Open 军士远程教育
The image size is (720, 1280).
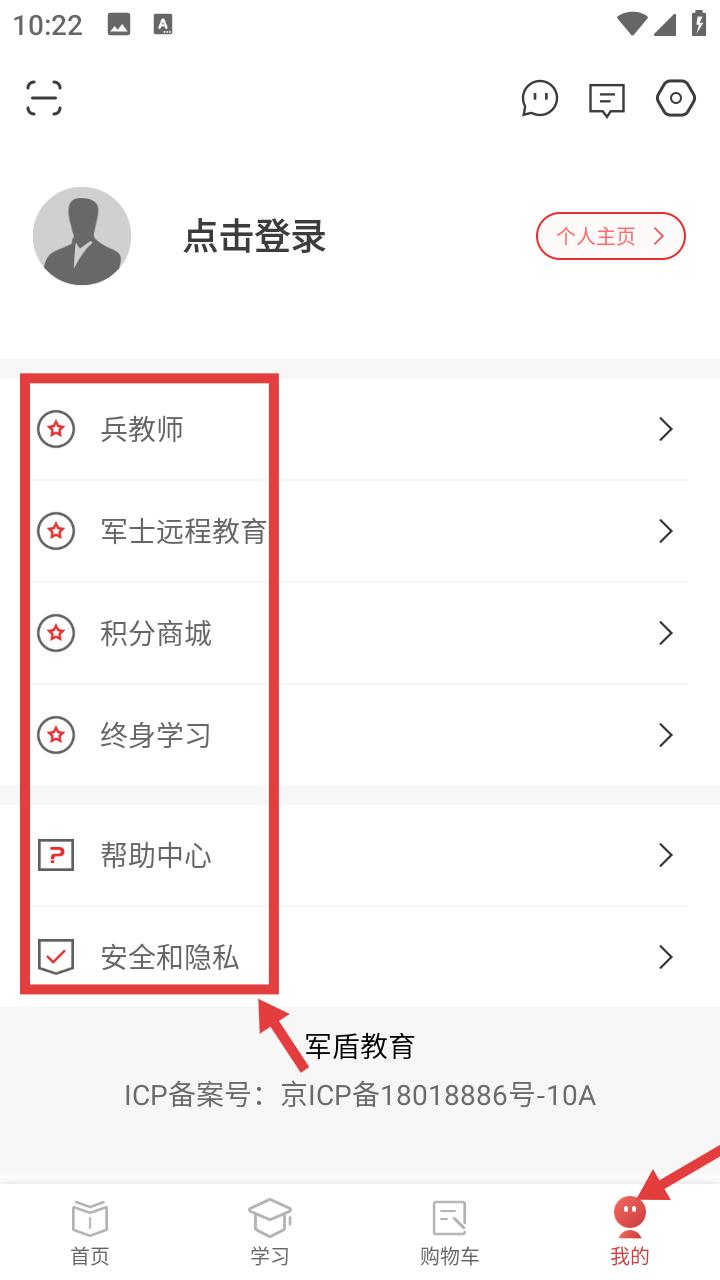[360, 531]
